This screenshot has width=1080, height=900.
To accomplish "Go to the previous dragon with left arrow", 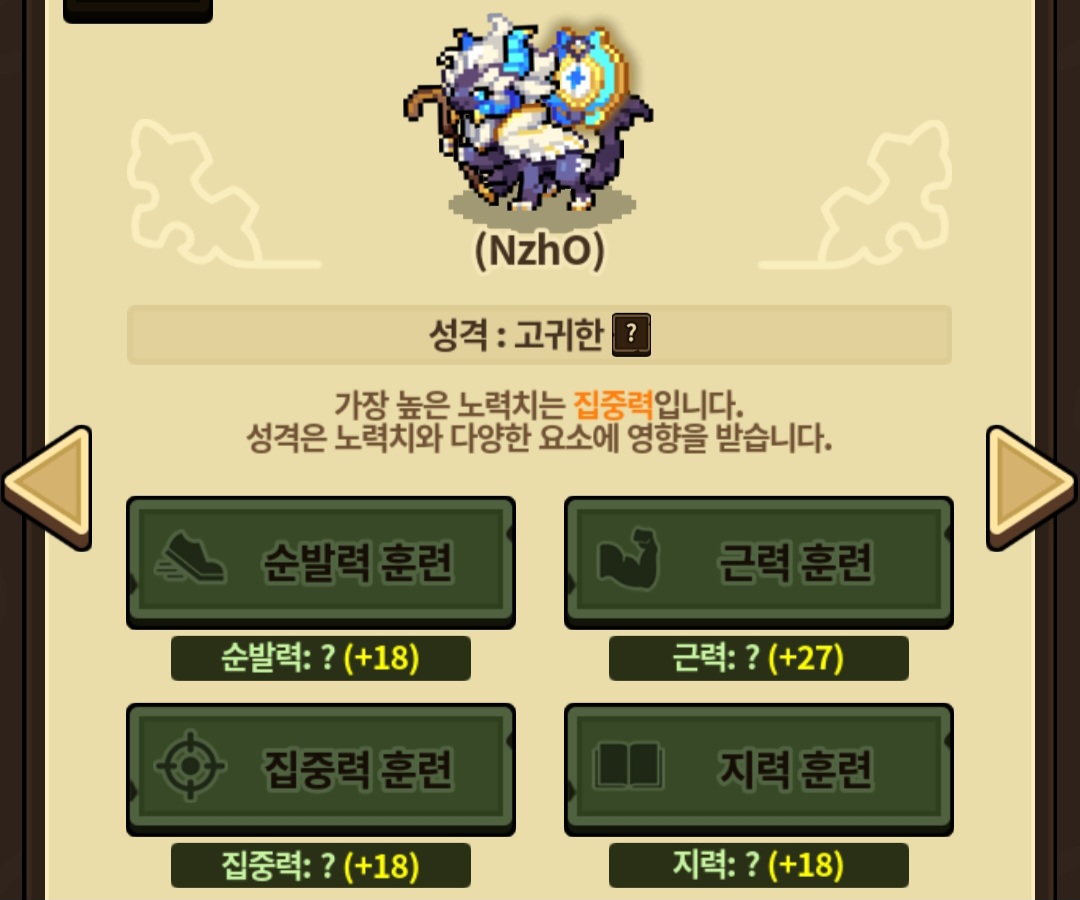I will 48,487.
